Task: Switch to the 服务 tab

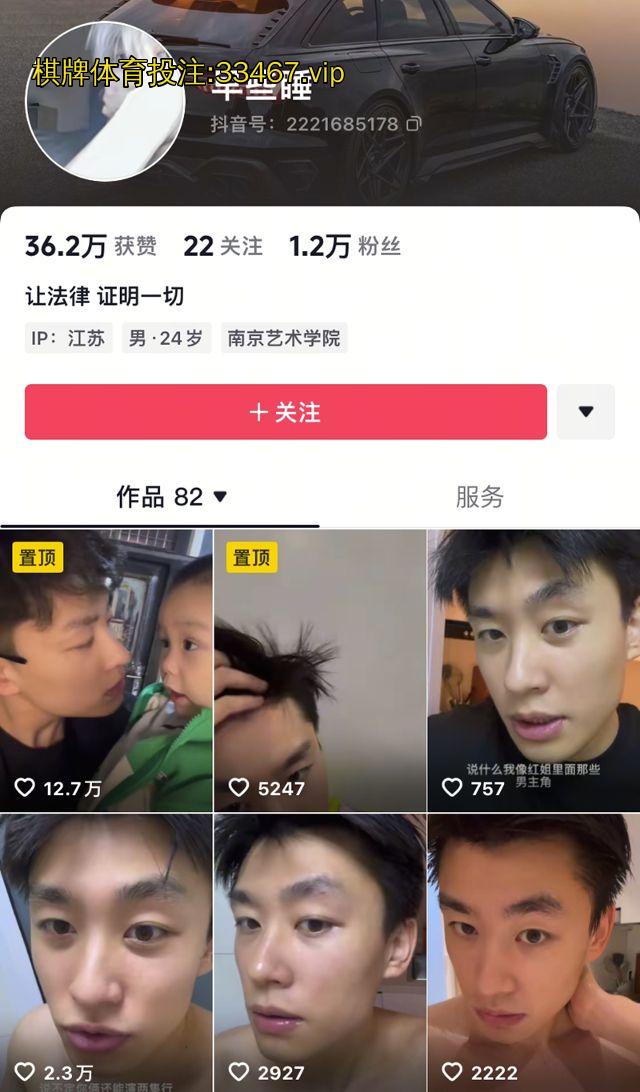Action: coord(479,497)
